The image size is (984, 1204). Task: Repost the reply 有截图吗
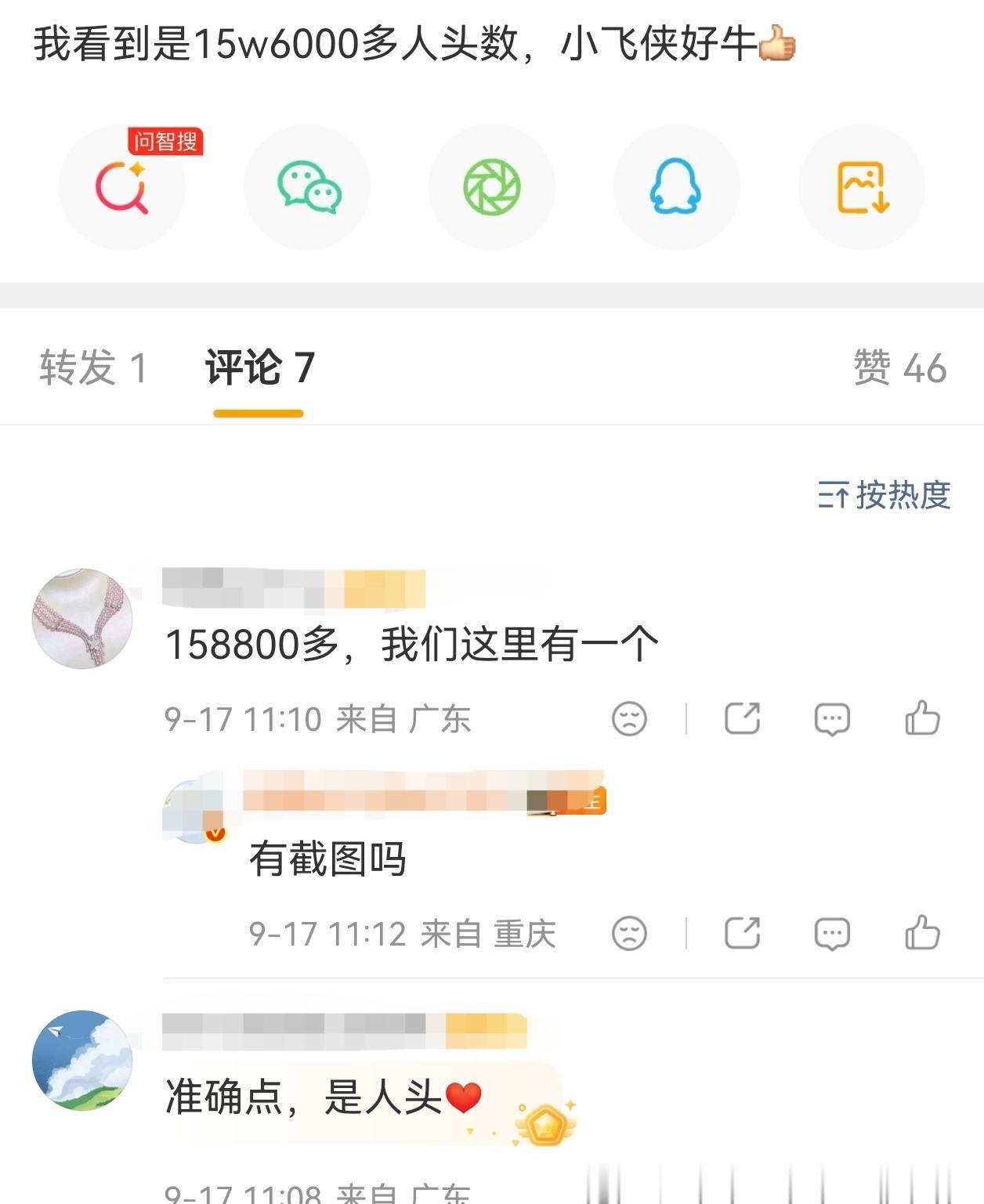click(x=742, y=933)
